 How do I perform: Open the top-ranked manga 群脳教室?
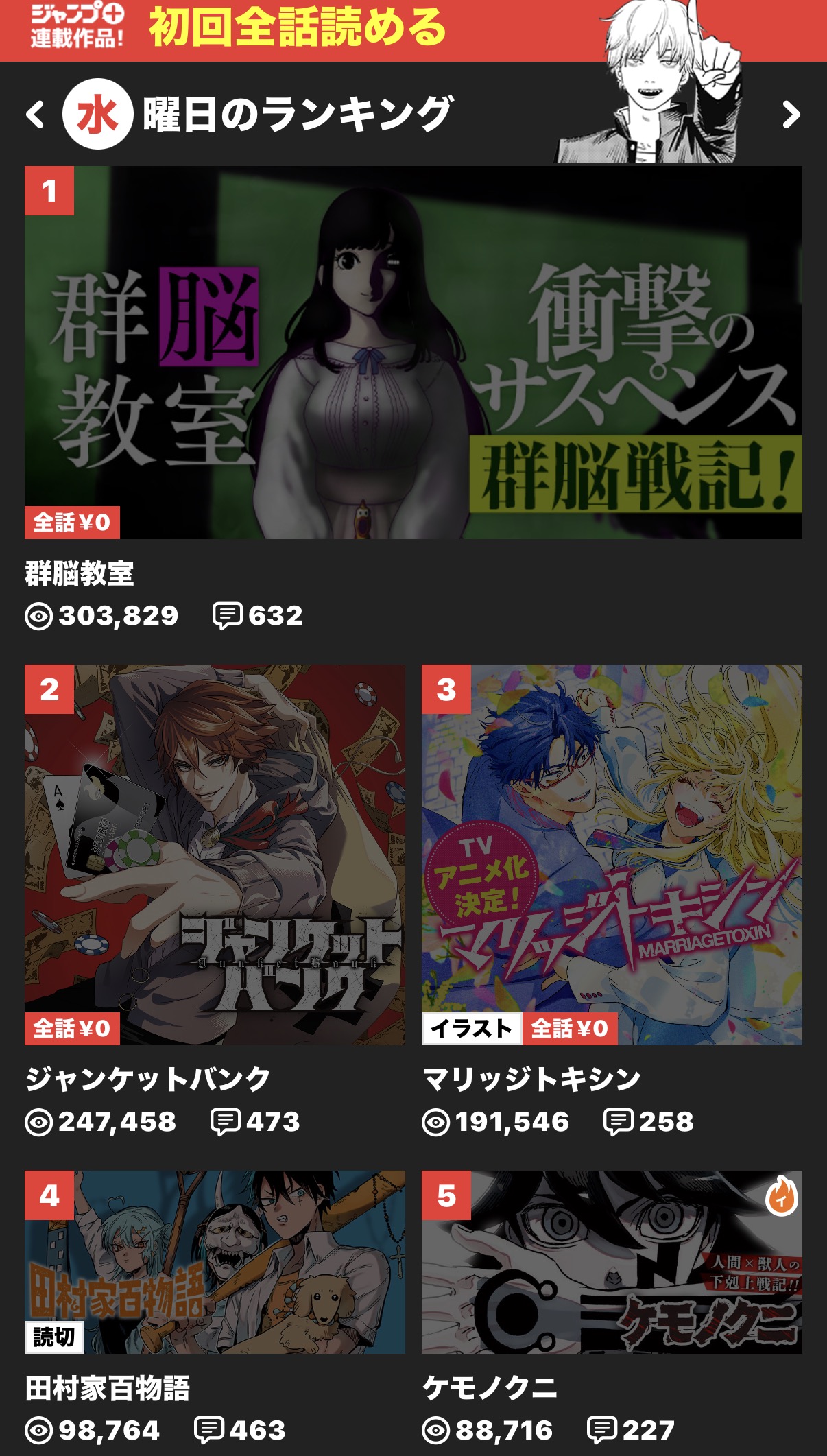tap(413, 353)
